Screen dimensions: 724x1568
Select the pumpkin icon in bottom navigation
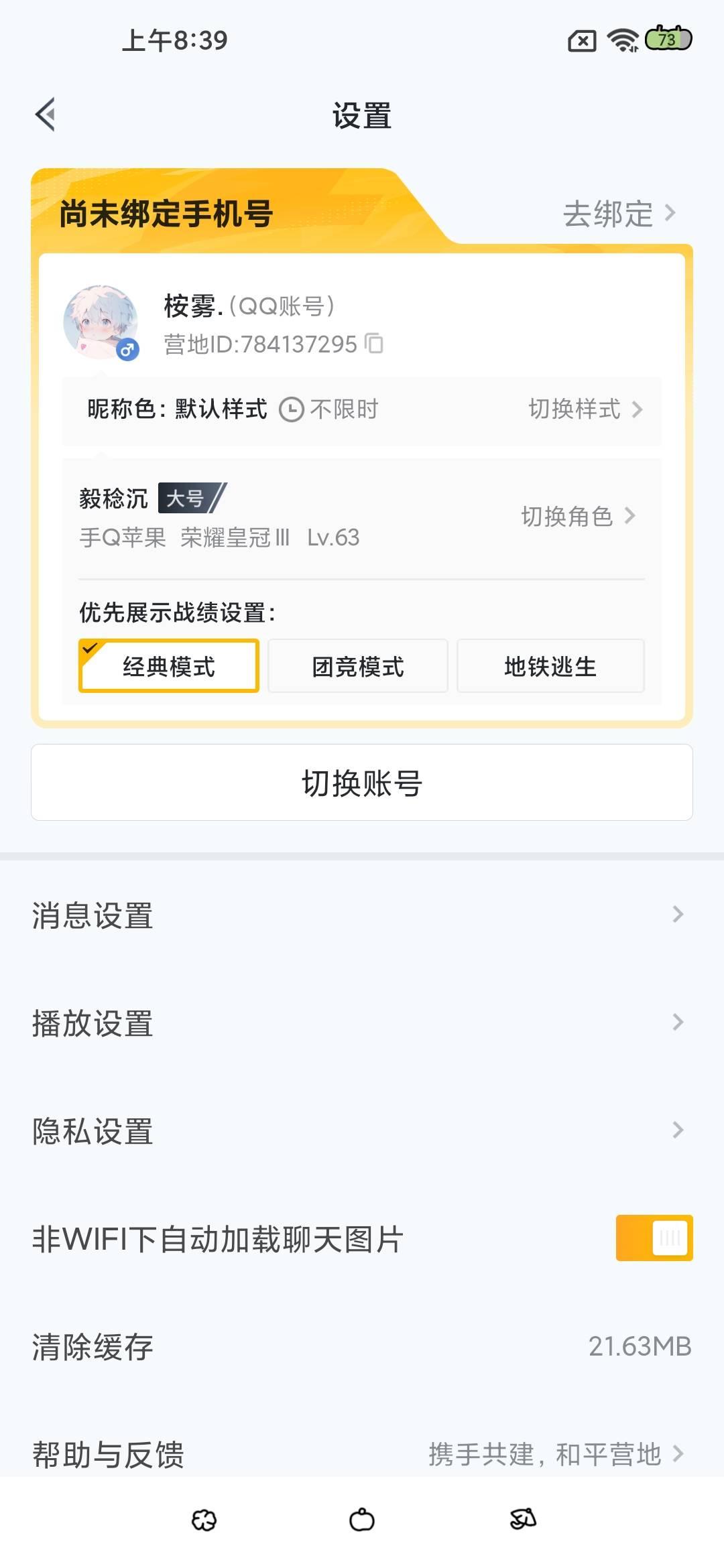point(362,1520)
